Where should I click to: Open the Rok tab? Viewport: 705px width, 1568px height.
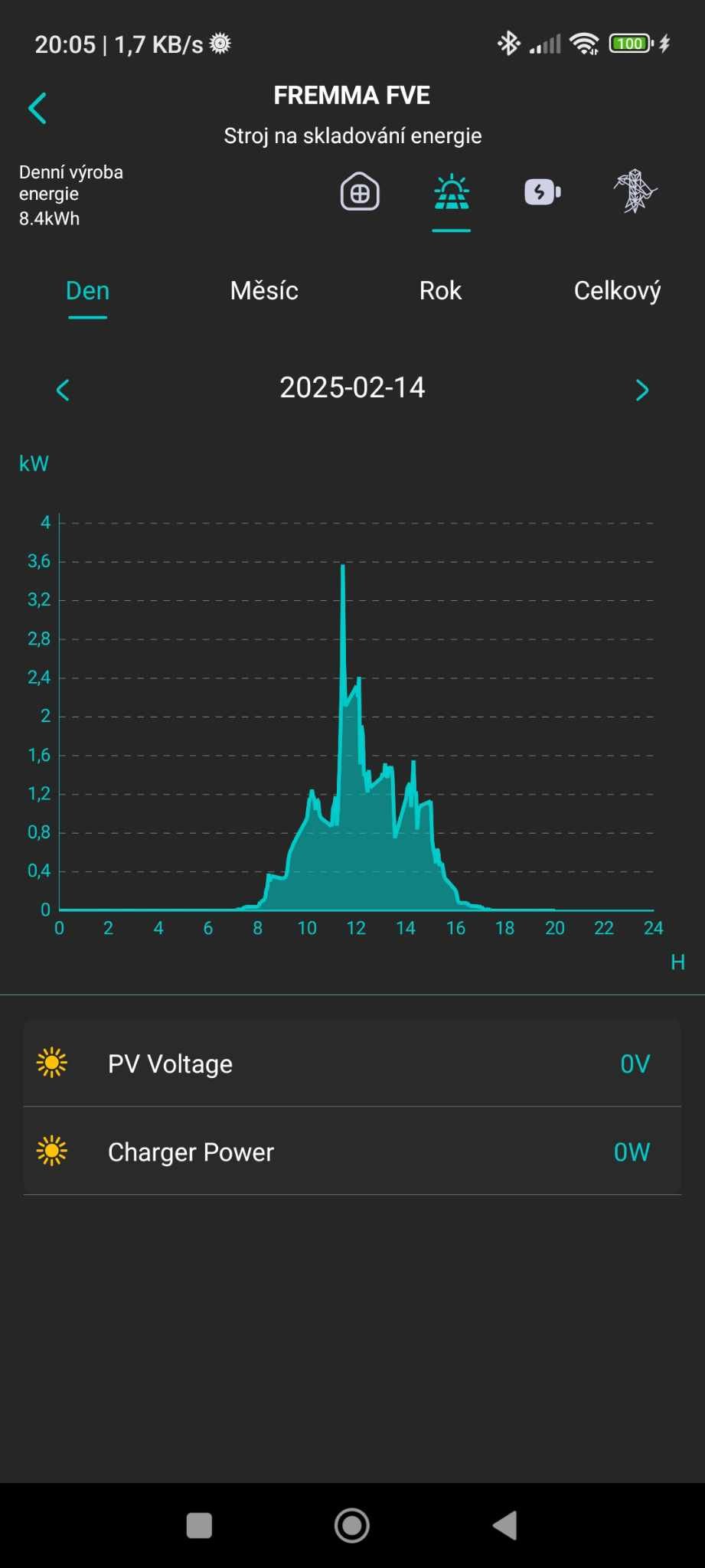click(440, 291)
